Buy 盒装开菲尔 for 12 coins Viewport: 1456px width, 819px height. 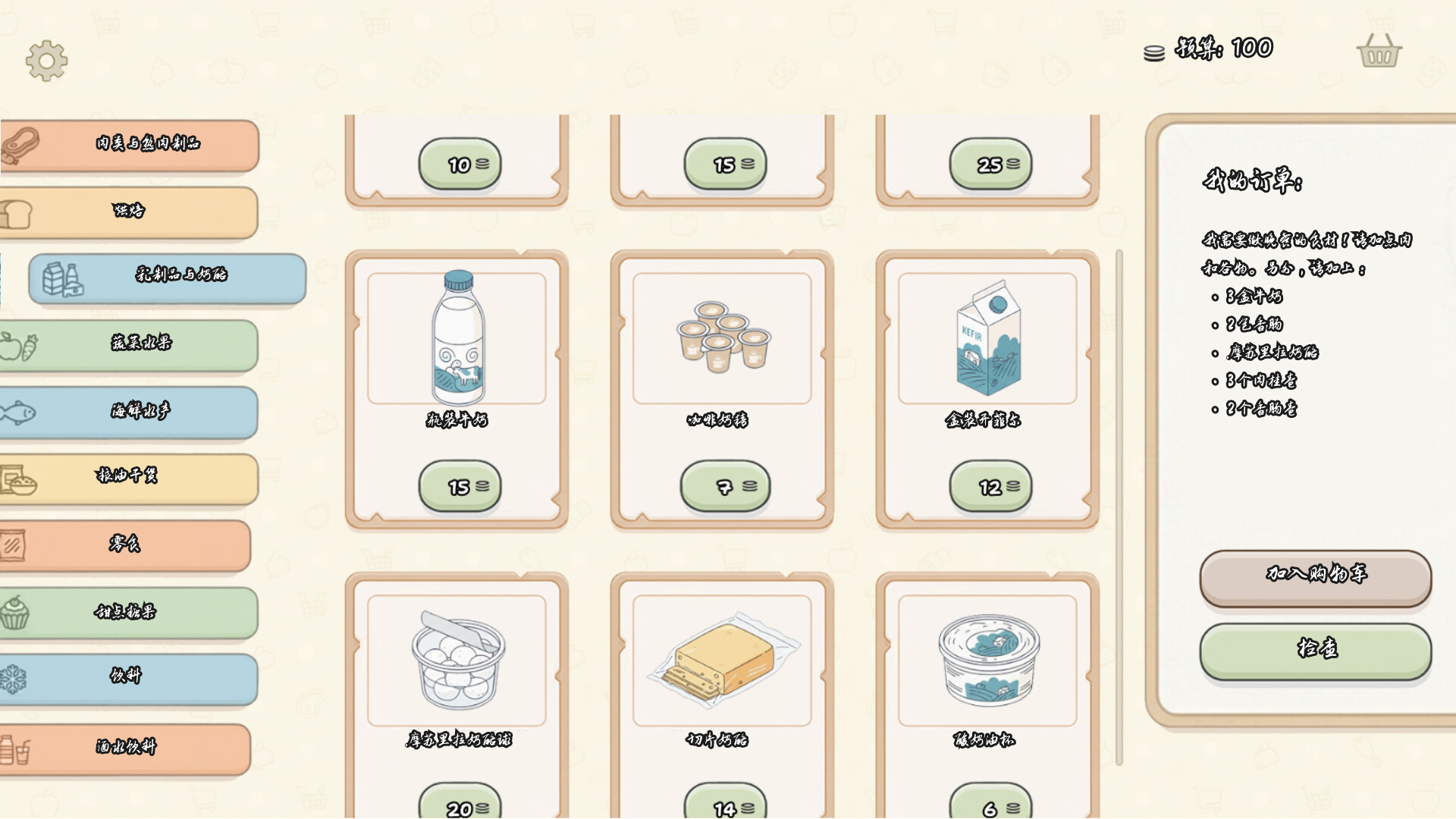(x=990, y=486)
